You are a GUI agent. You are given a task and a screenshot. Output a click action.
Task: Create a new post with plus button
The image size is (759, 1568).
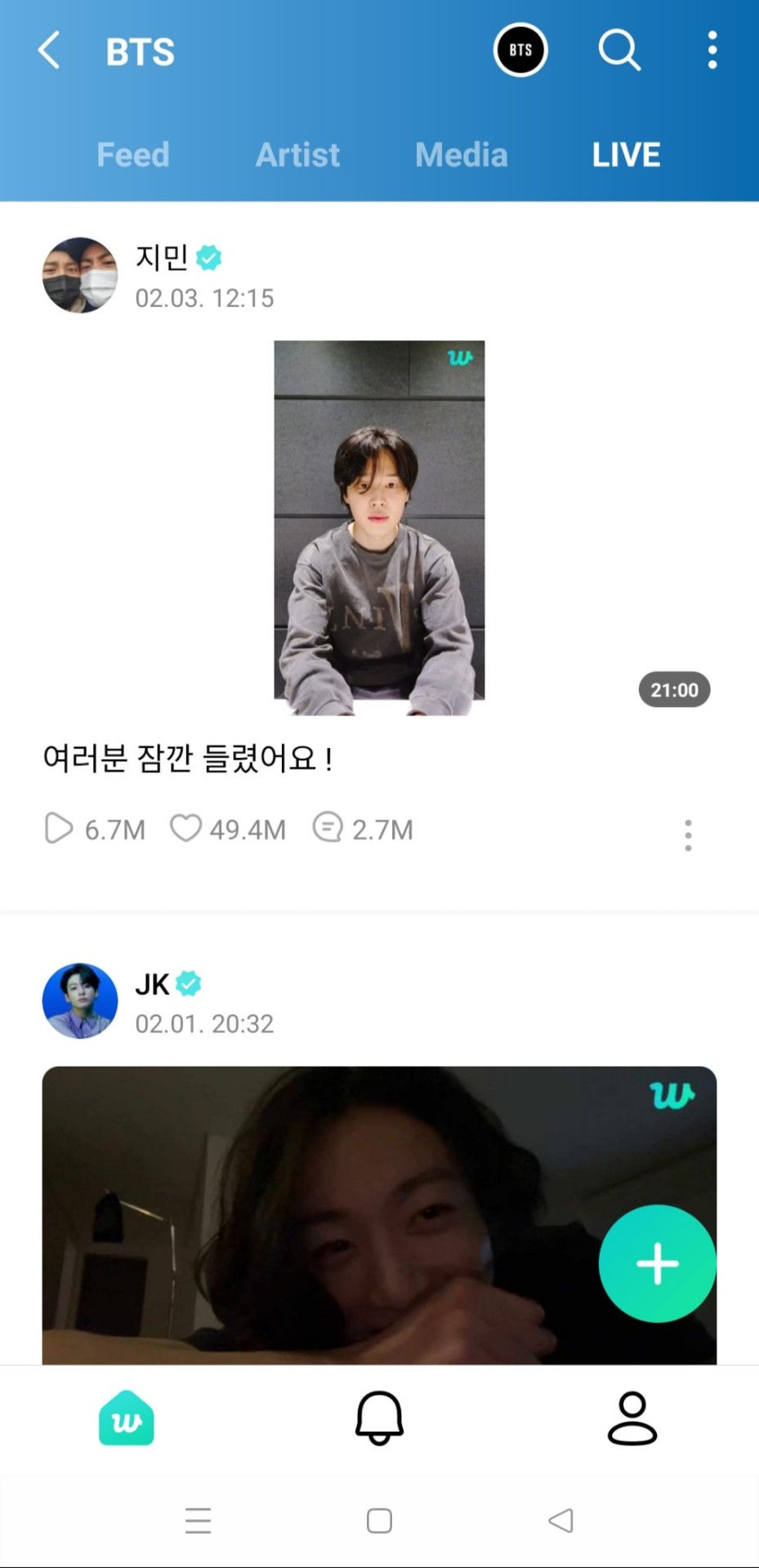click(x=657, y=1263)
